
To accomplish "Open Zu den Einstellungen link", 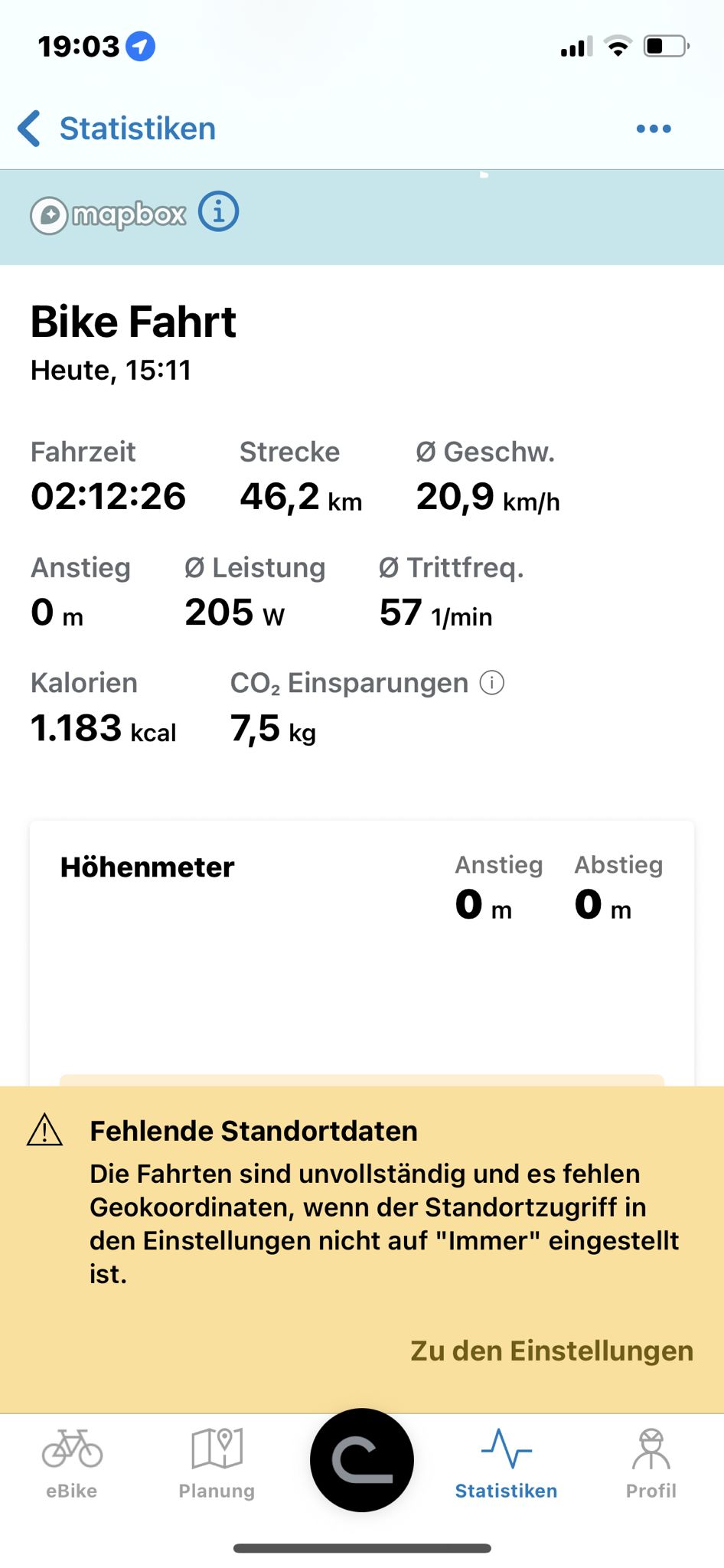I will point(552,1351).
